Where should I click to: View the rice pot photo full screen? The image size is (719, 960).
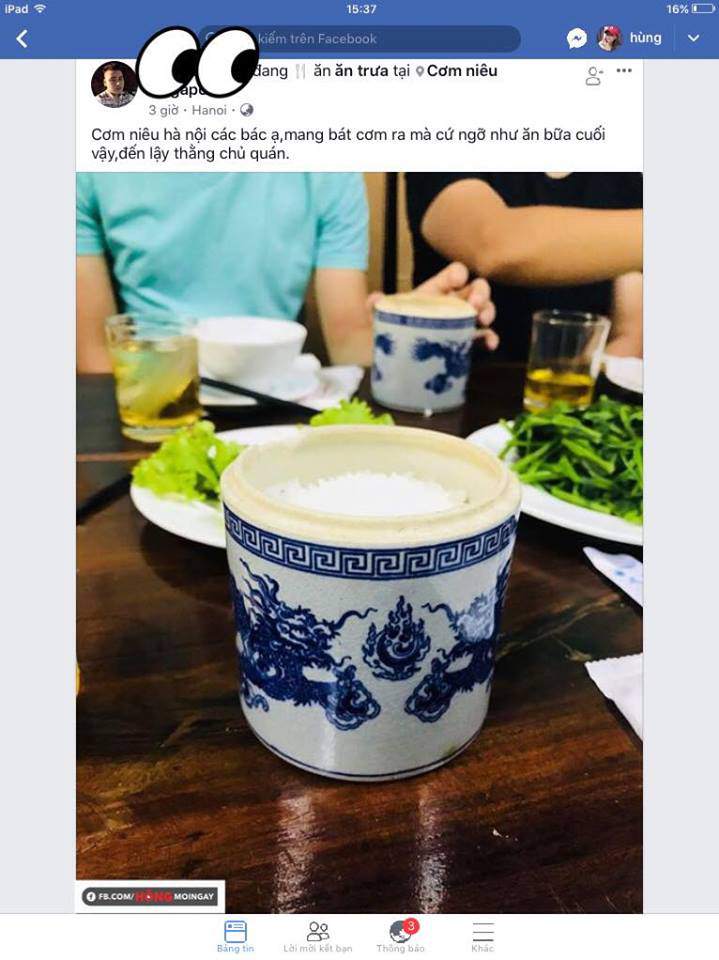(x=359, y=540)
